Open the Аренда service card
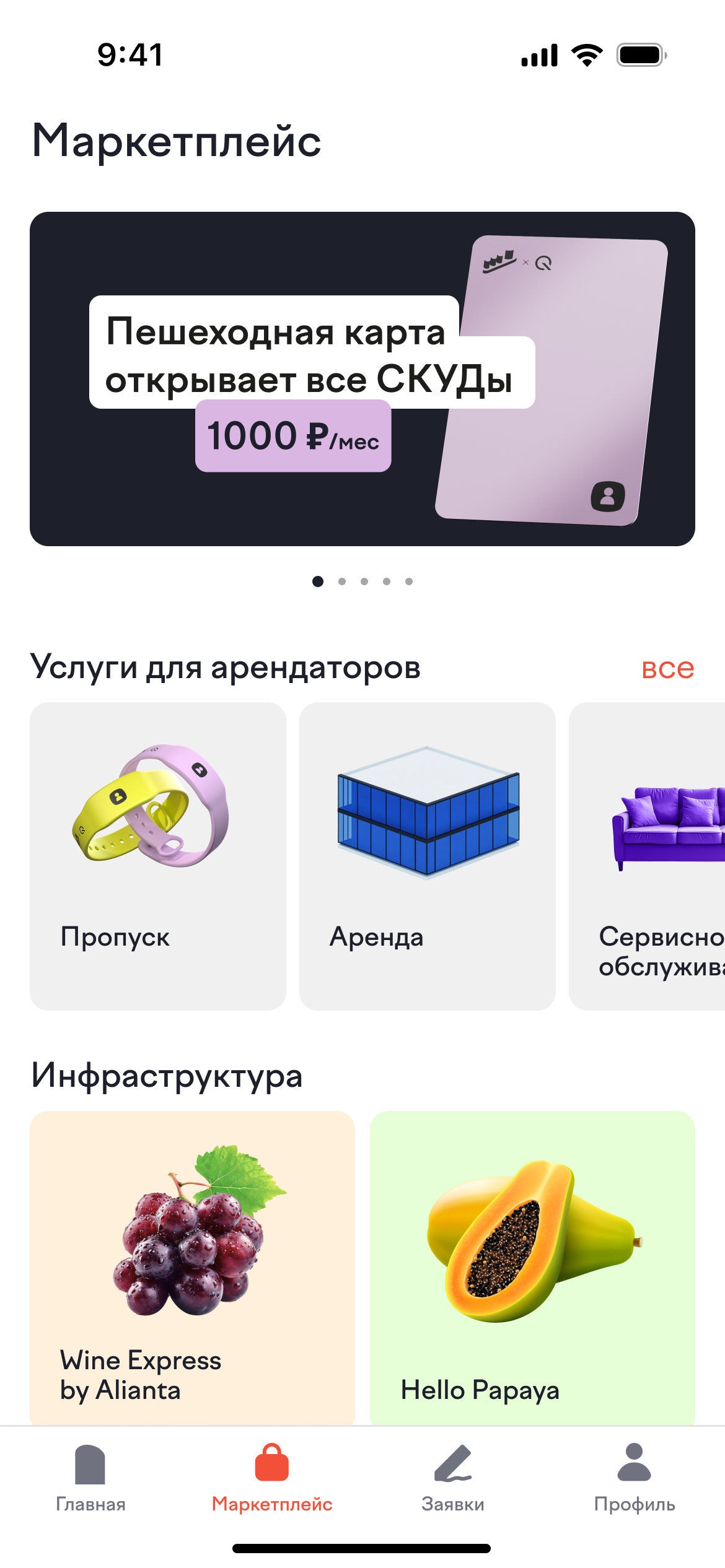725x1568 pixels. (428, 858)
